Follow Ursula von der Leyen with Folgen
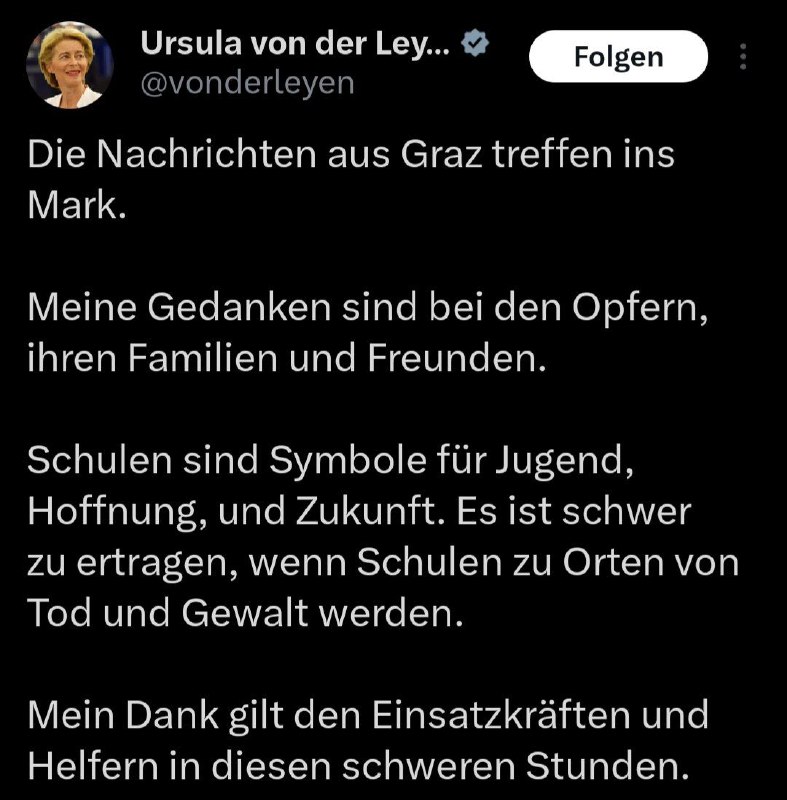787x800 pixels. (x=618, y=57)
